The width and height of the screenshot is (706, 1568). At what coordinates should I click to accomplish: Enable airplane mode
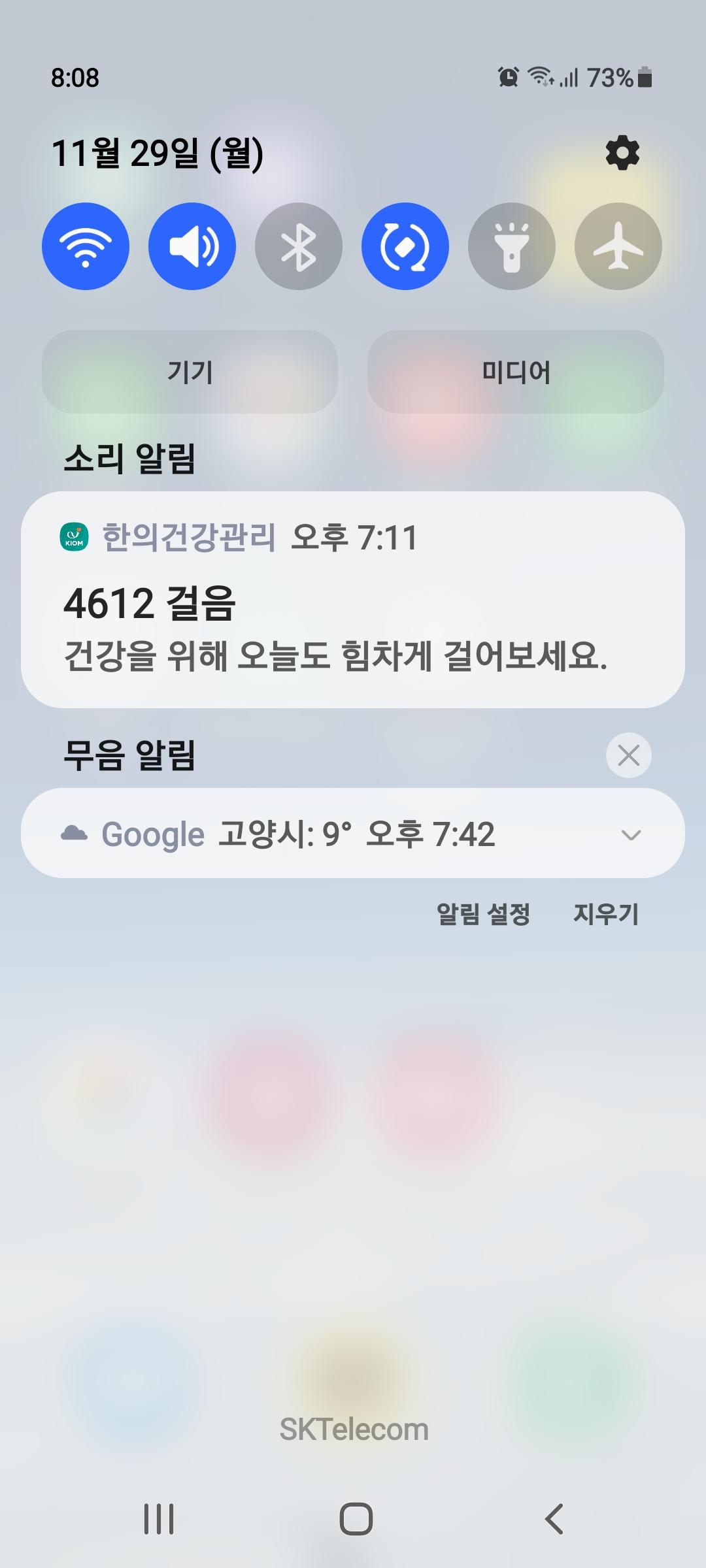pos(618,246)
